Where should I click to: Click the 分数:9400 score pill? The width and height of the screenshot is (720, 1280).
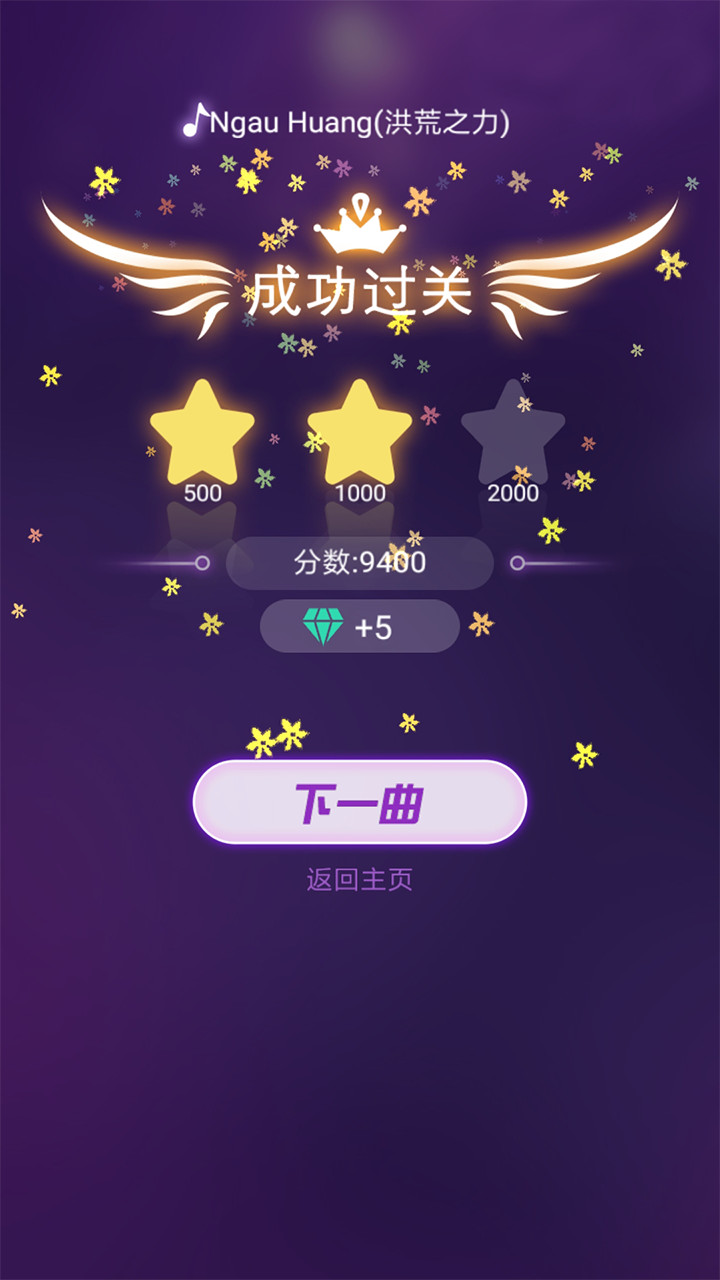pyautogui.click(x=358, y=563)
